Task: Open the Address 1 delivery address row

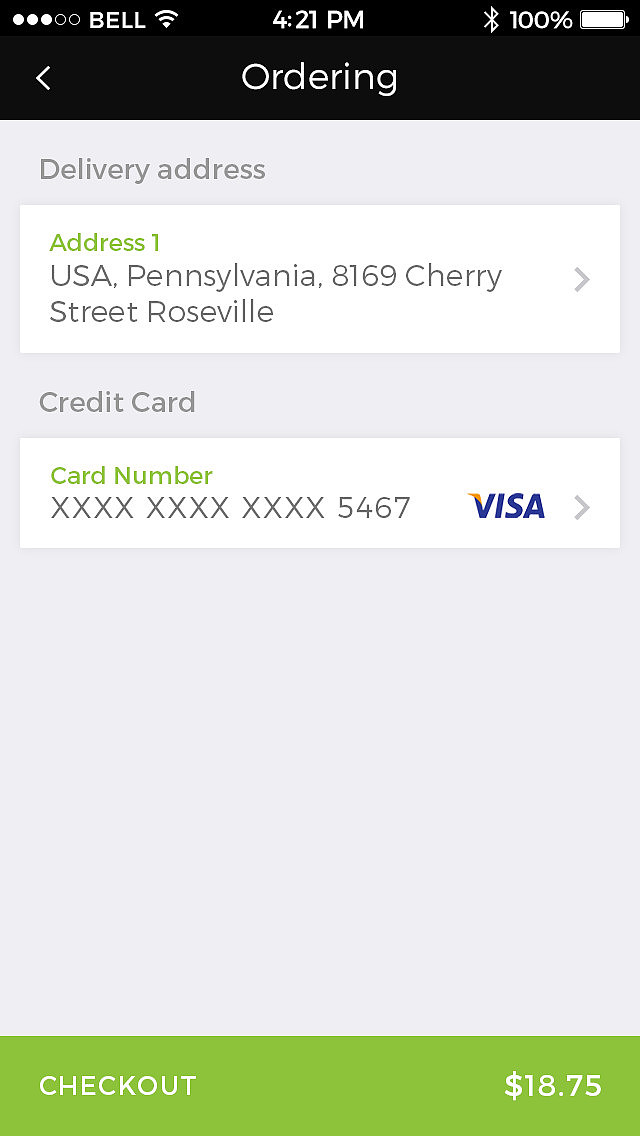Action: 320,279
